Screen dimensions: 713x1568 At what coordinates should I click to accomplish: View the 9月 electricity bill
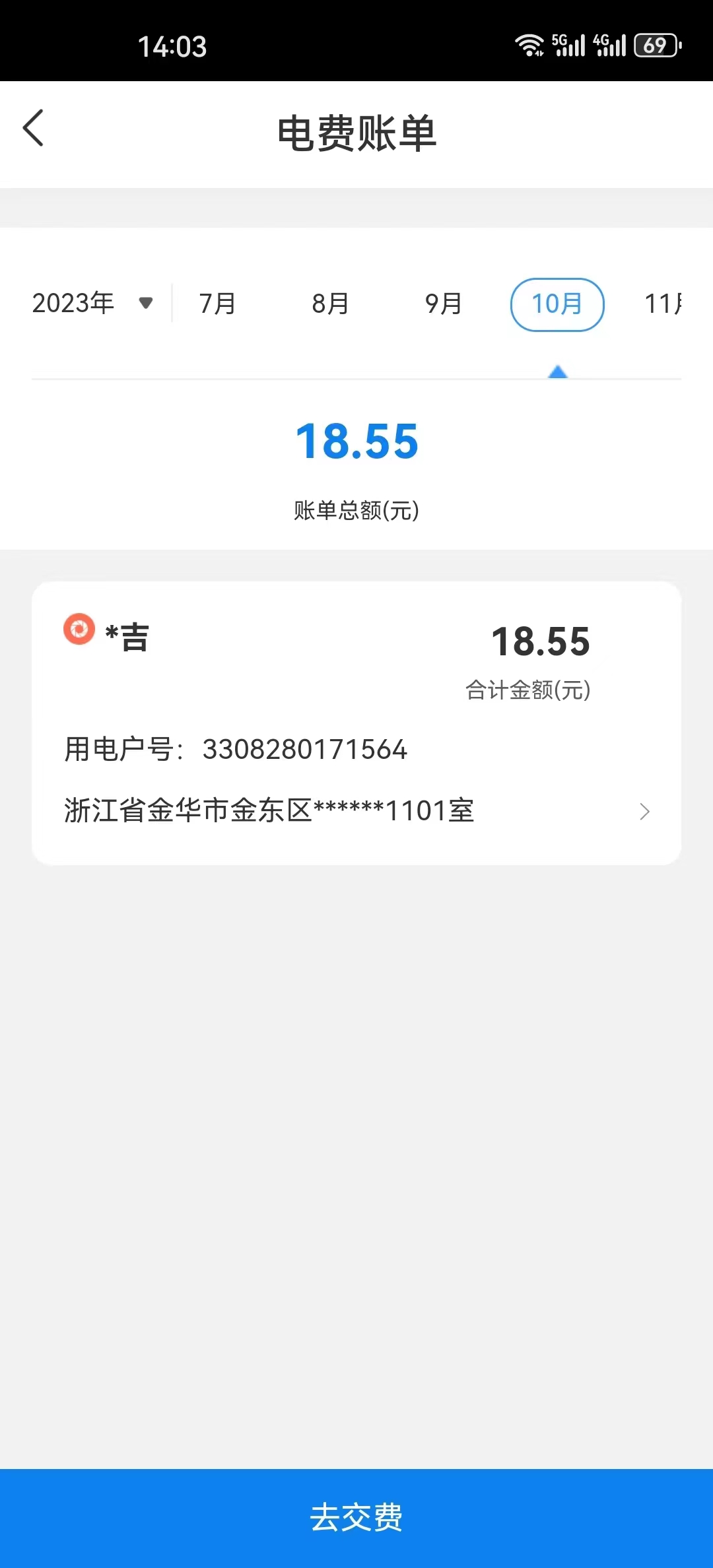[x=443, y=304]
